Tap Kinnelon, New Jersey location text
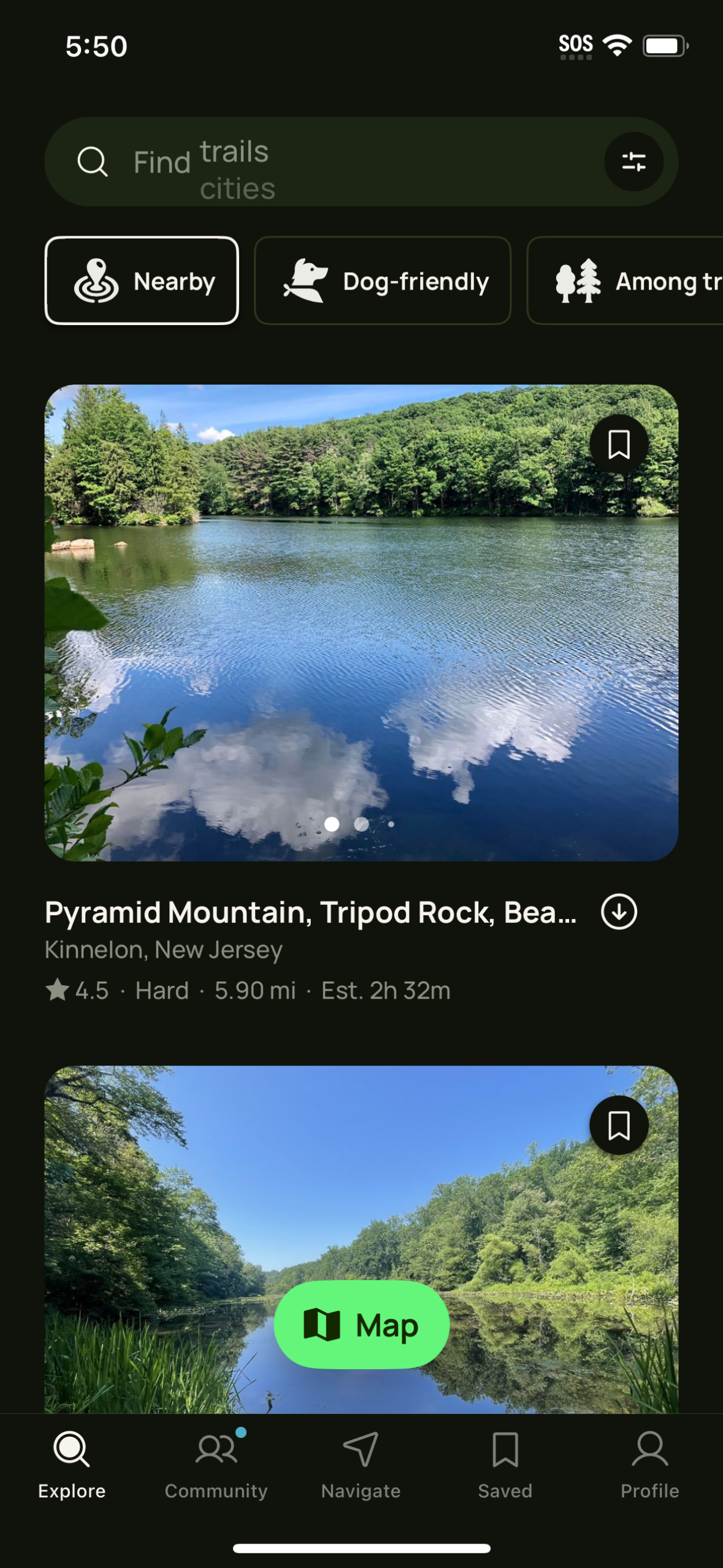This screenshot has width=723, height=1568. pos(163,950)
